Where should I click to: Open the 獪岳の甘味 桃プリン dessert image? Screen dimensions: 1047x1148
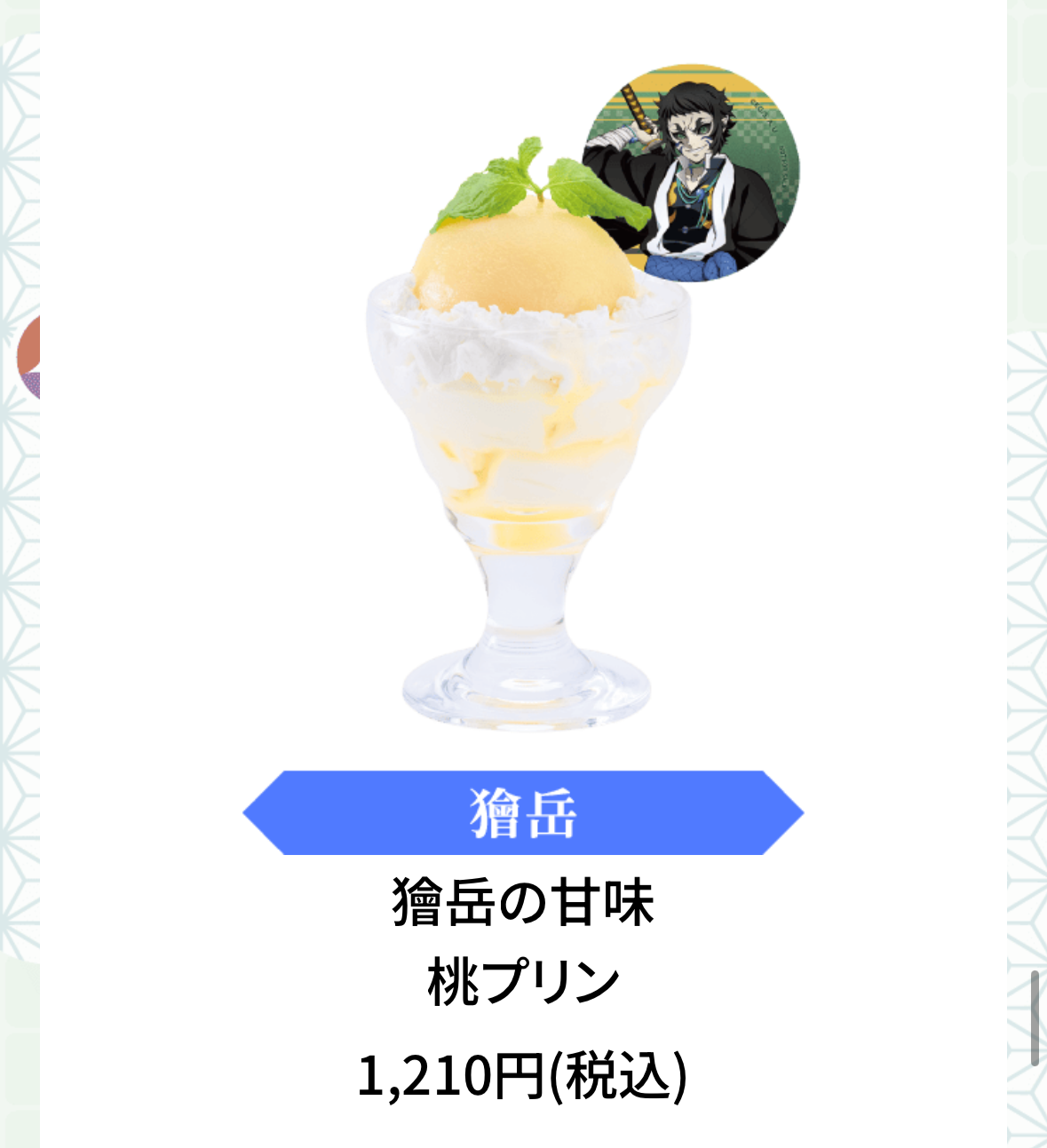526,444
